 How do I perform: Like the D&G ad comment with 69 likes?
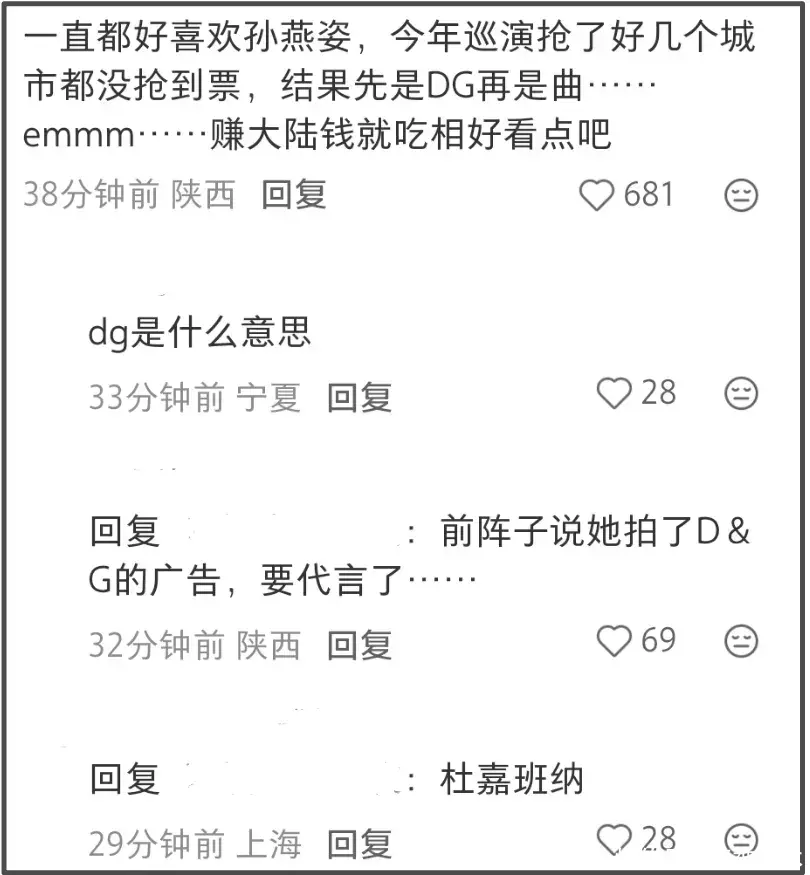click(614, 641)
